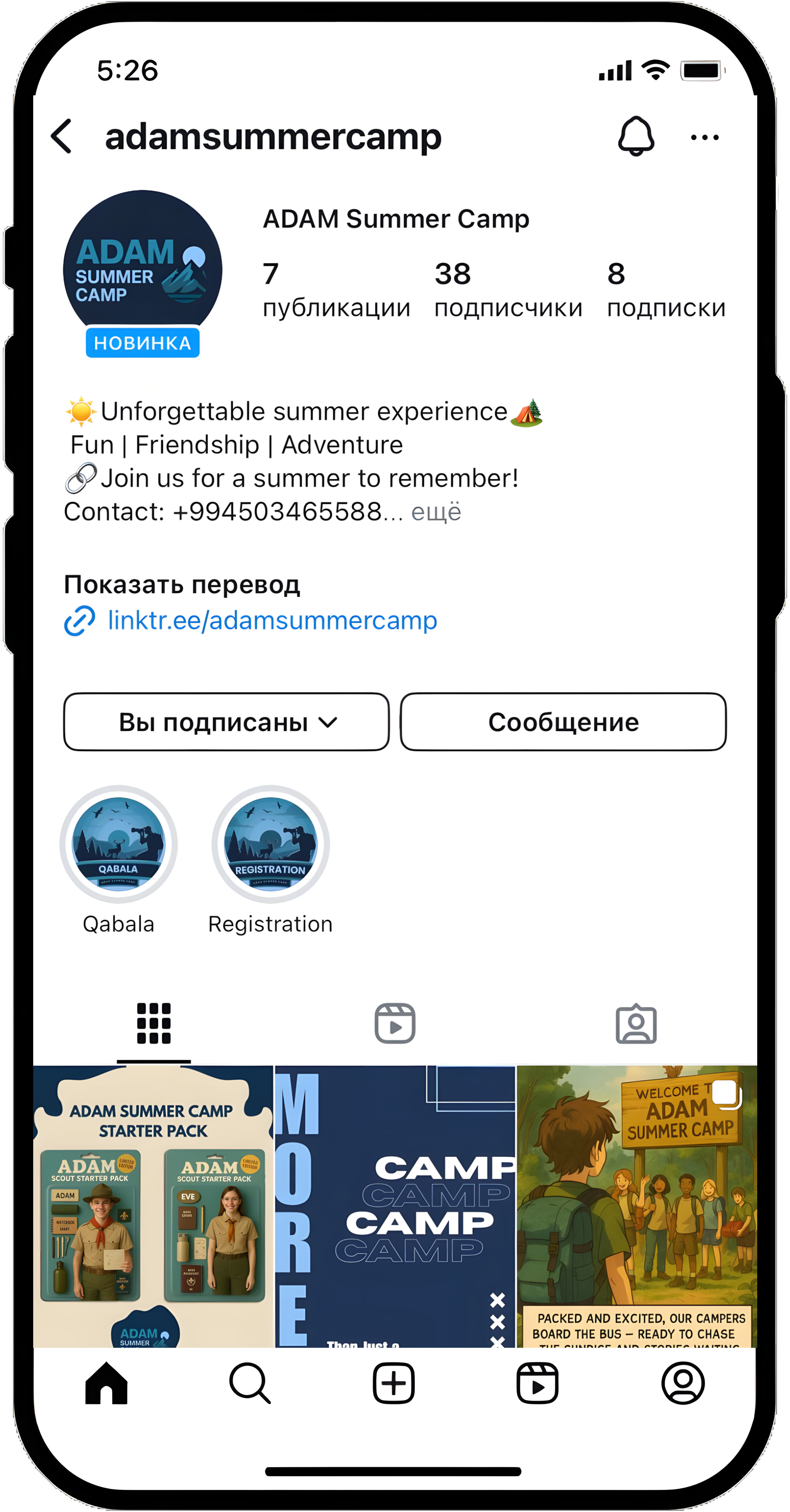The image size is (790, 1512).
Task: Open the Вы подписаны dropdown
Action: [x=227, y=722]
